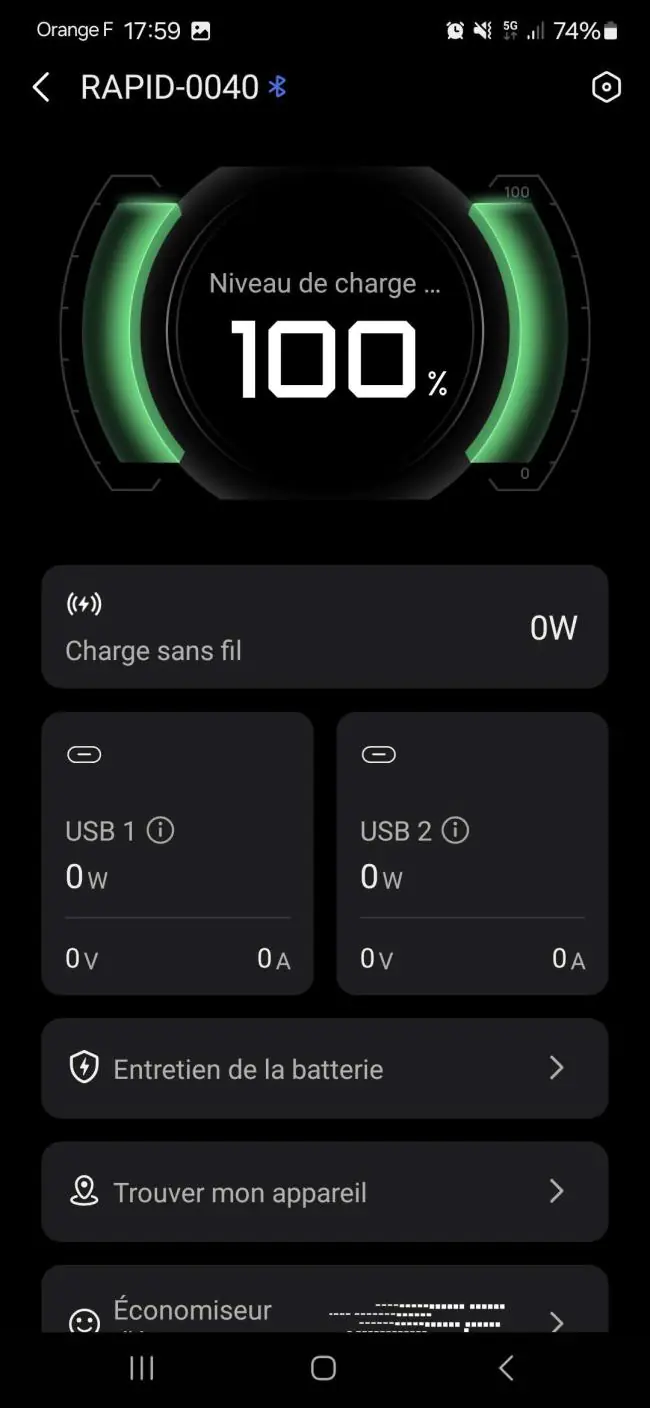Viewport: 650px width, 1408px height.
Task: Go back using the top-left arrow
Action: (41, 87)
